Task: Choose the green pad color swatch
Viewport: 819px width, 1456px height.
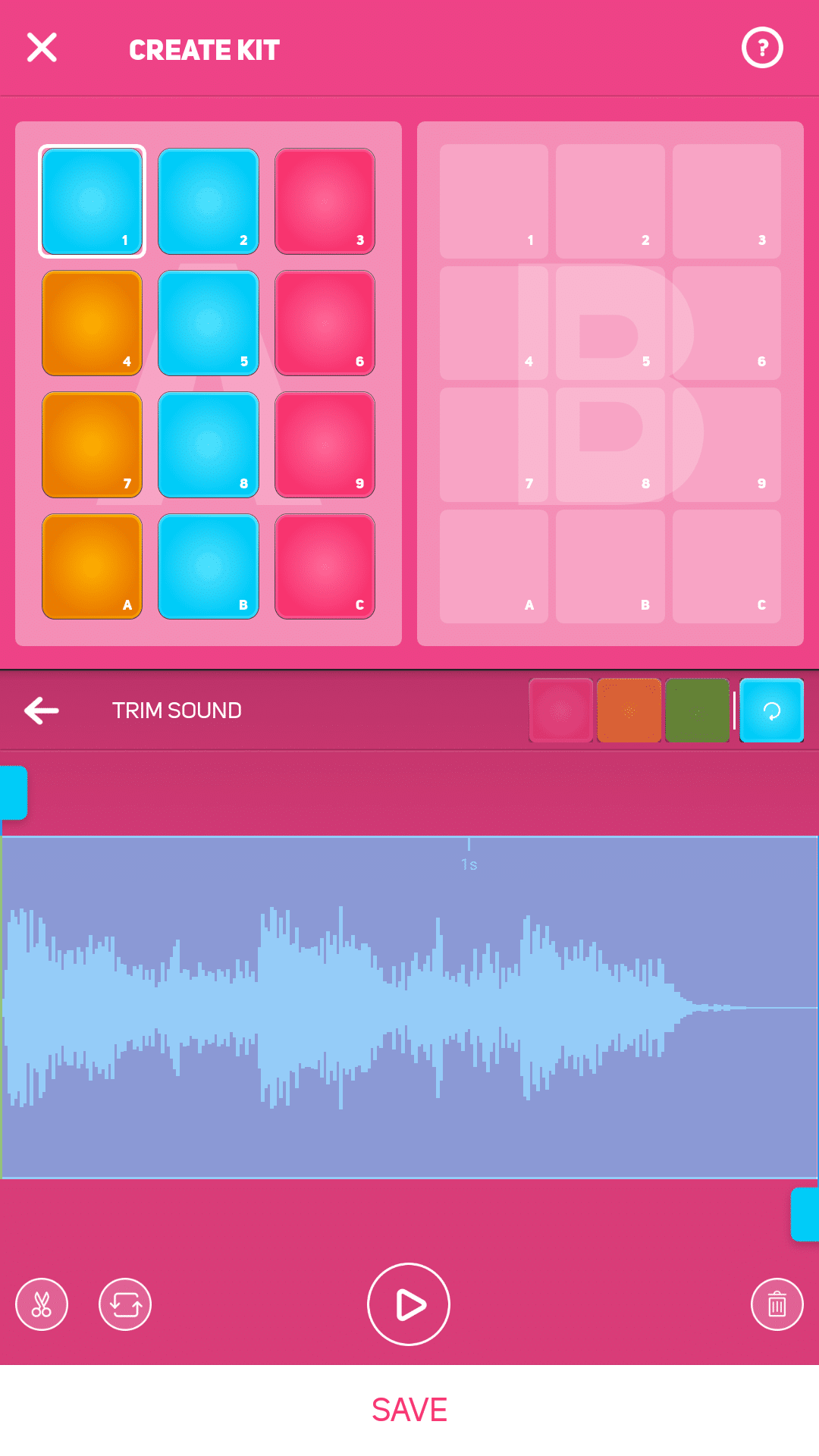Action: (x=697, y=711)
